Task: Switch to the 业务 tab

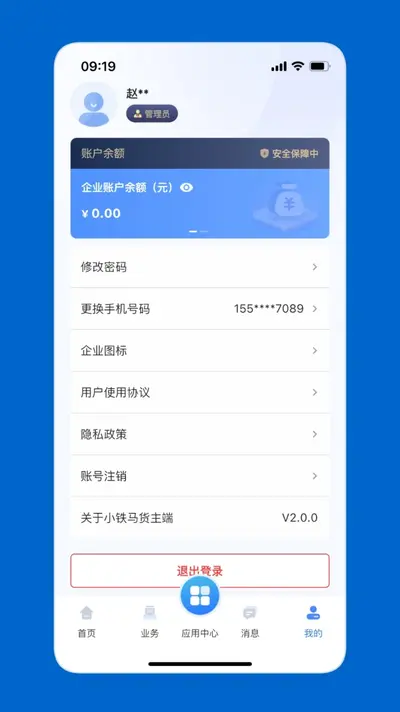Action: pos(150,621)
